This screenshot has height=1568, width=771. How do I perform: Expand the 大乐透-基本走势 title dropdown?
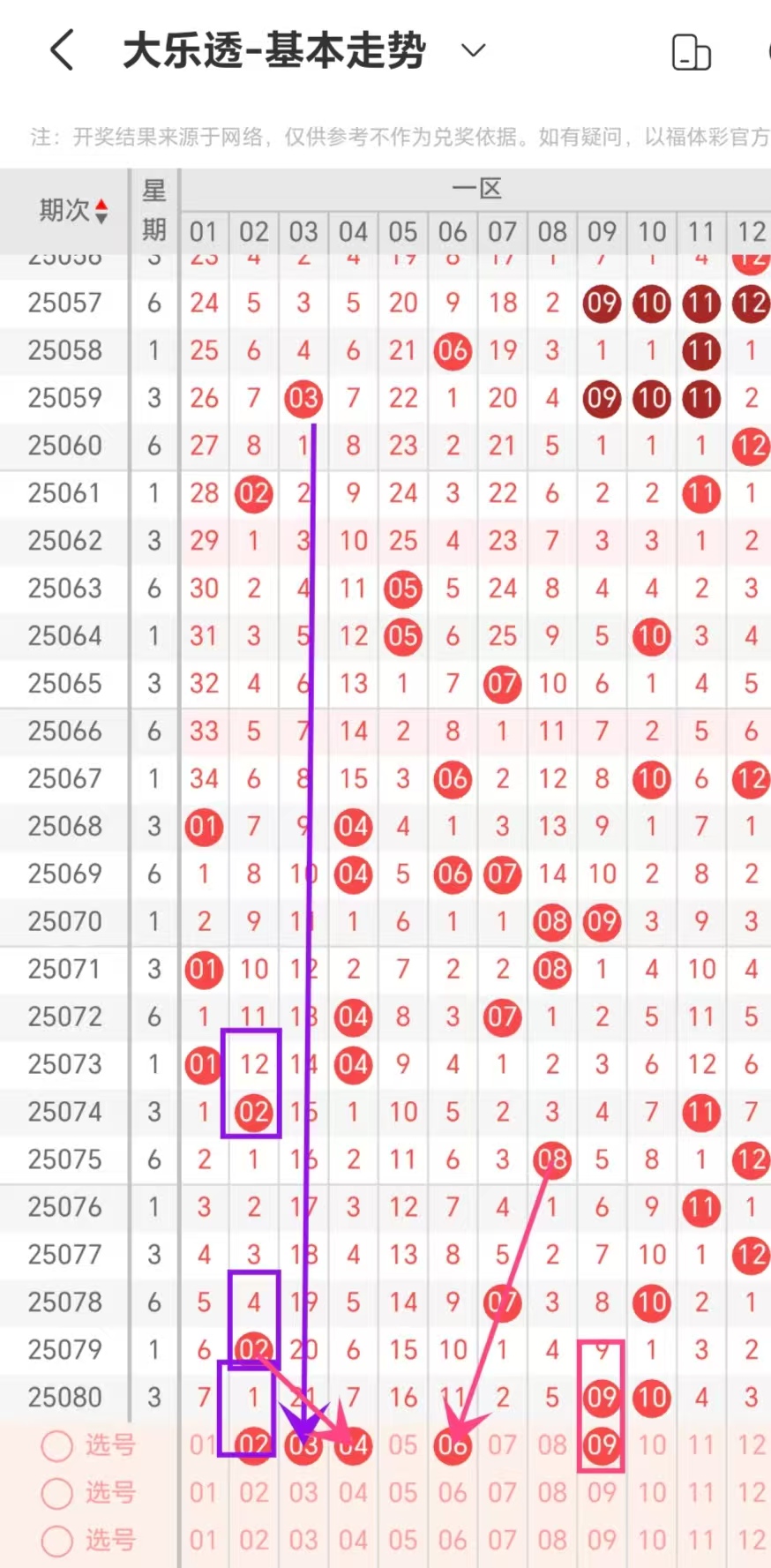[474, 50]
